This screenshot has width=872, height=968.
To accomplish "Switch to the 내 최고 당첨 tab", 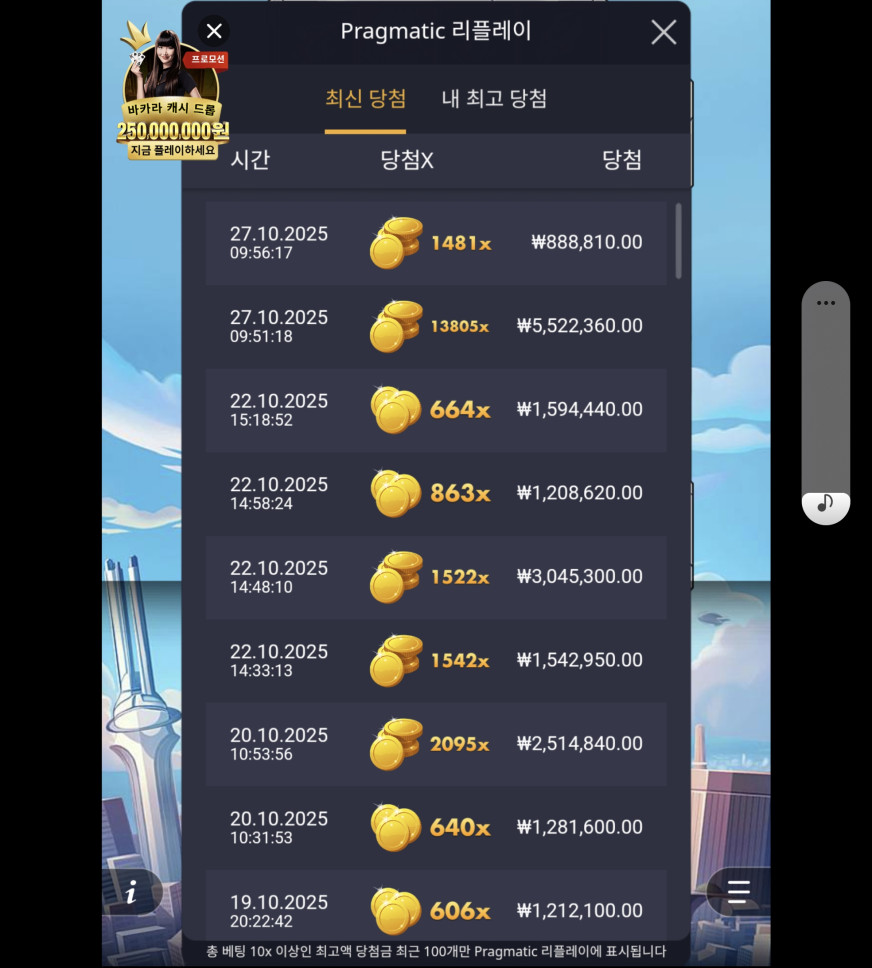I will tap(494, 98).
